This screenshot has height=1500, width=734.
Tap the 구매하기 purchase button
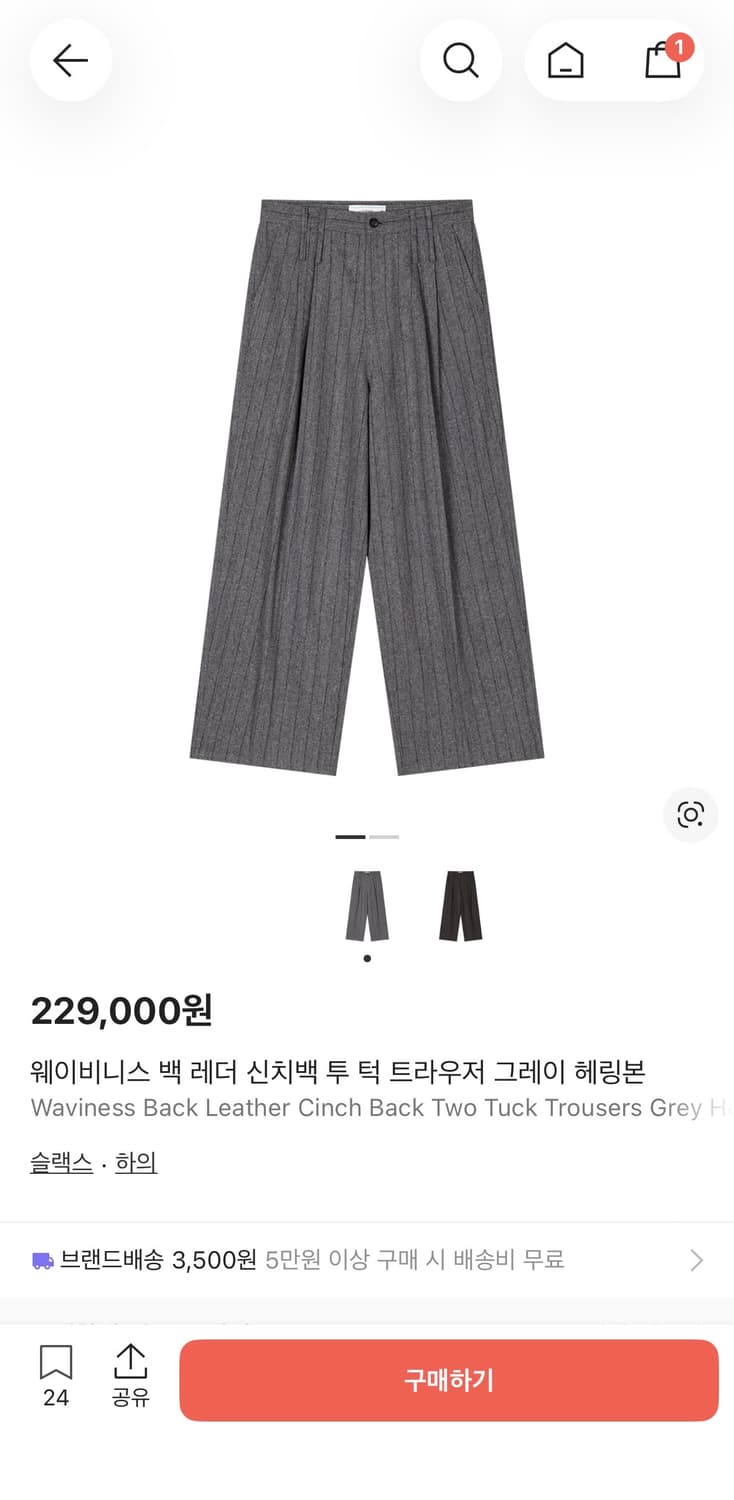[448, 1380]
